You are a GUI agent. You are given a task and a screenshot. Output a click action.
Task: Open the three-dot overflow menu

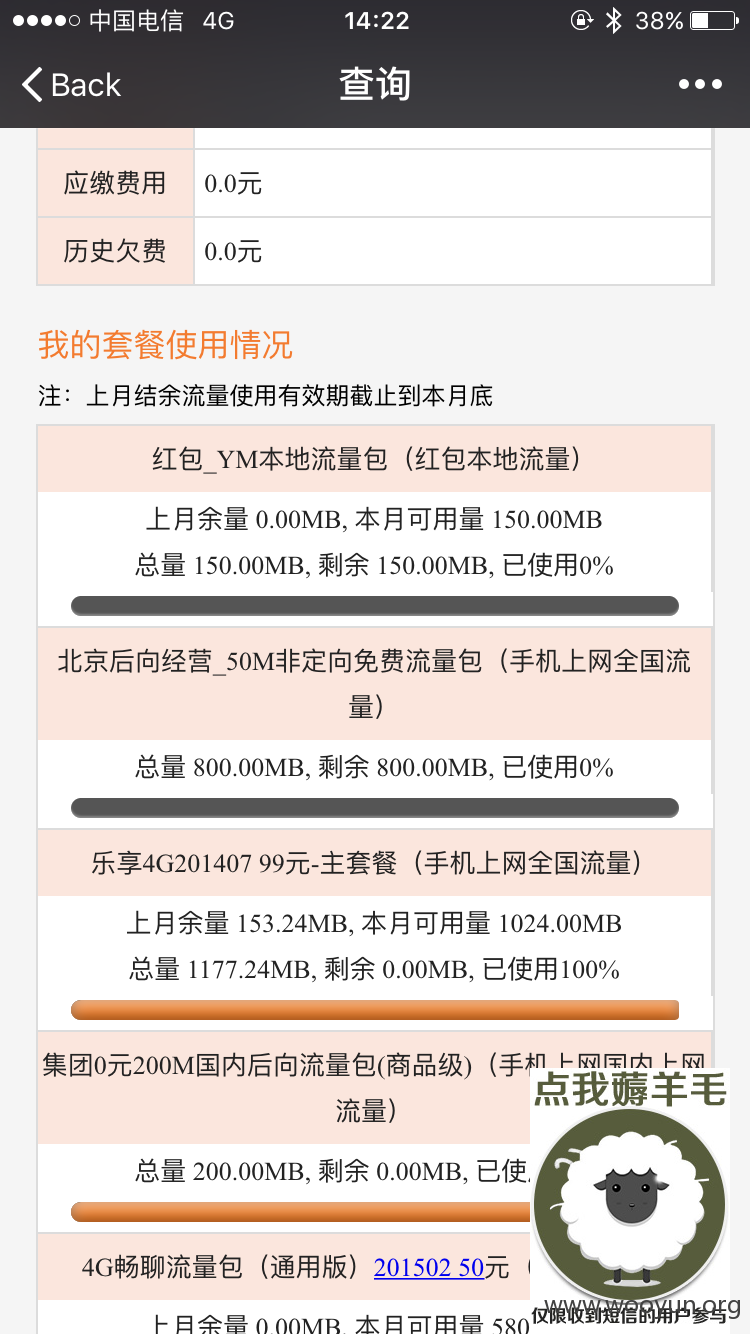tap(700, 85)
